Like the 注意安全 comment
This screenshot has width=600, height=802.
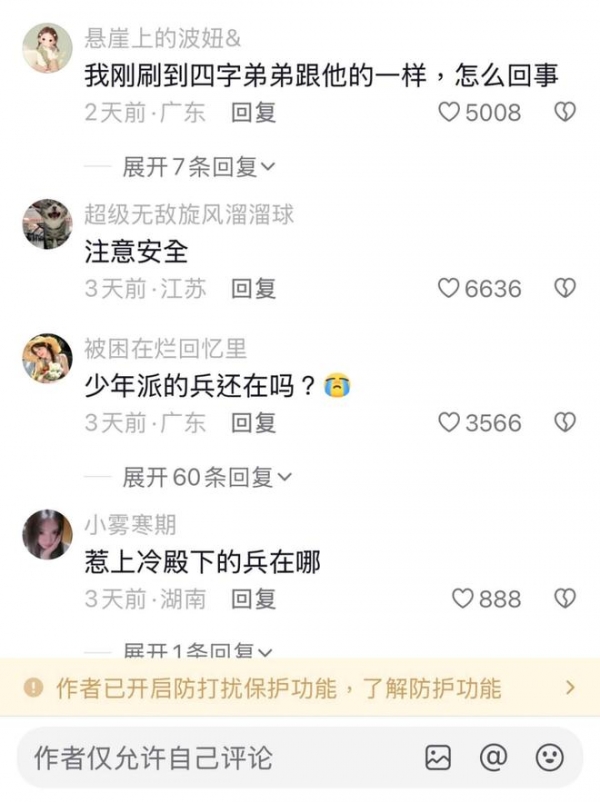pos(450,289)
